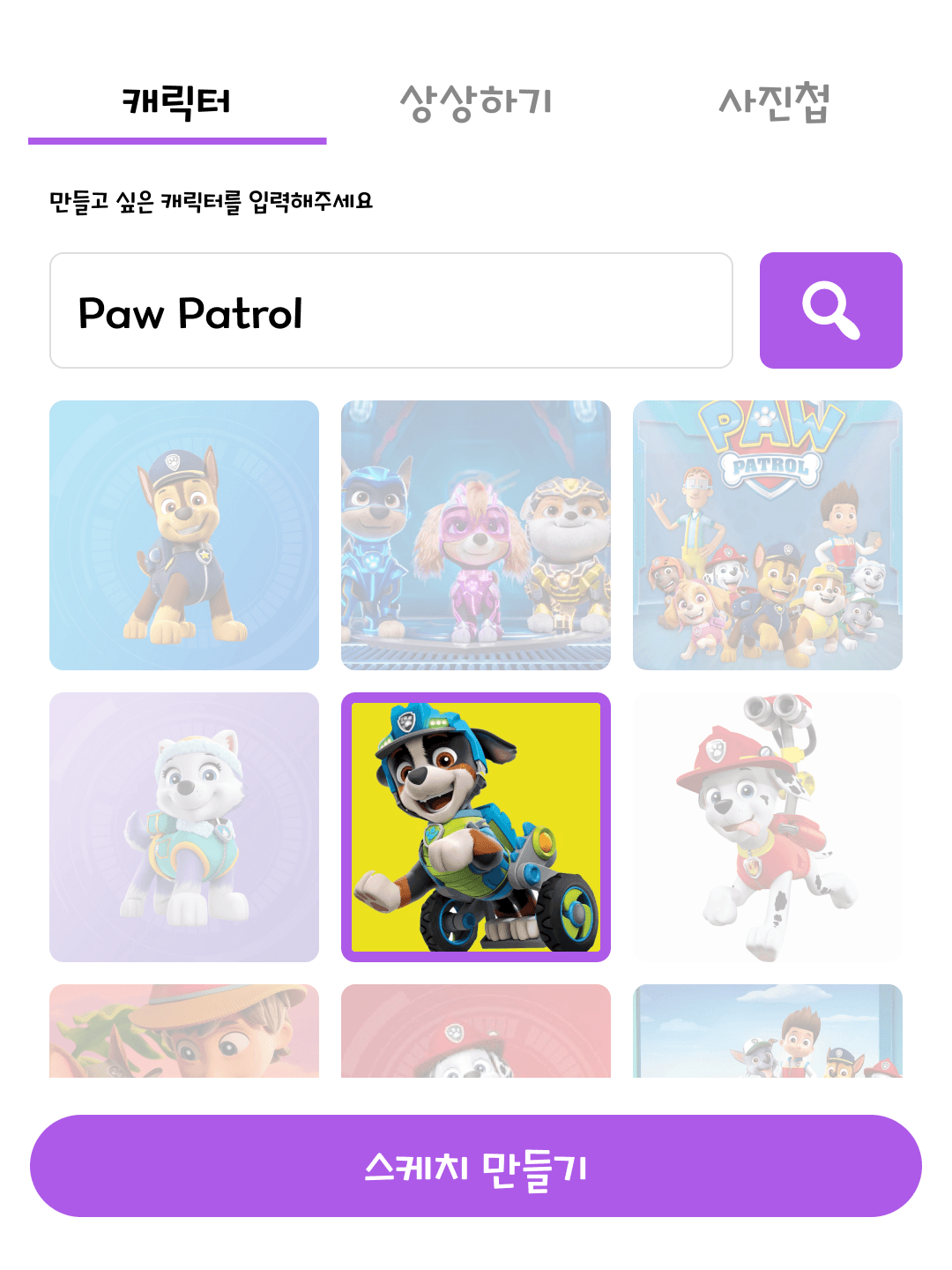This screenshot has height=1270, width=952.
Task: Switch to the 상상하기 tab
Action: pos(476,102)
